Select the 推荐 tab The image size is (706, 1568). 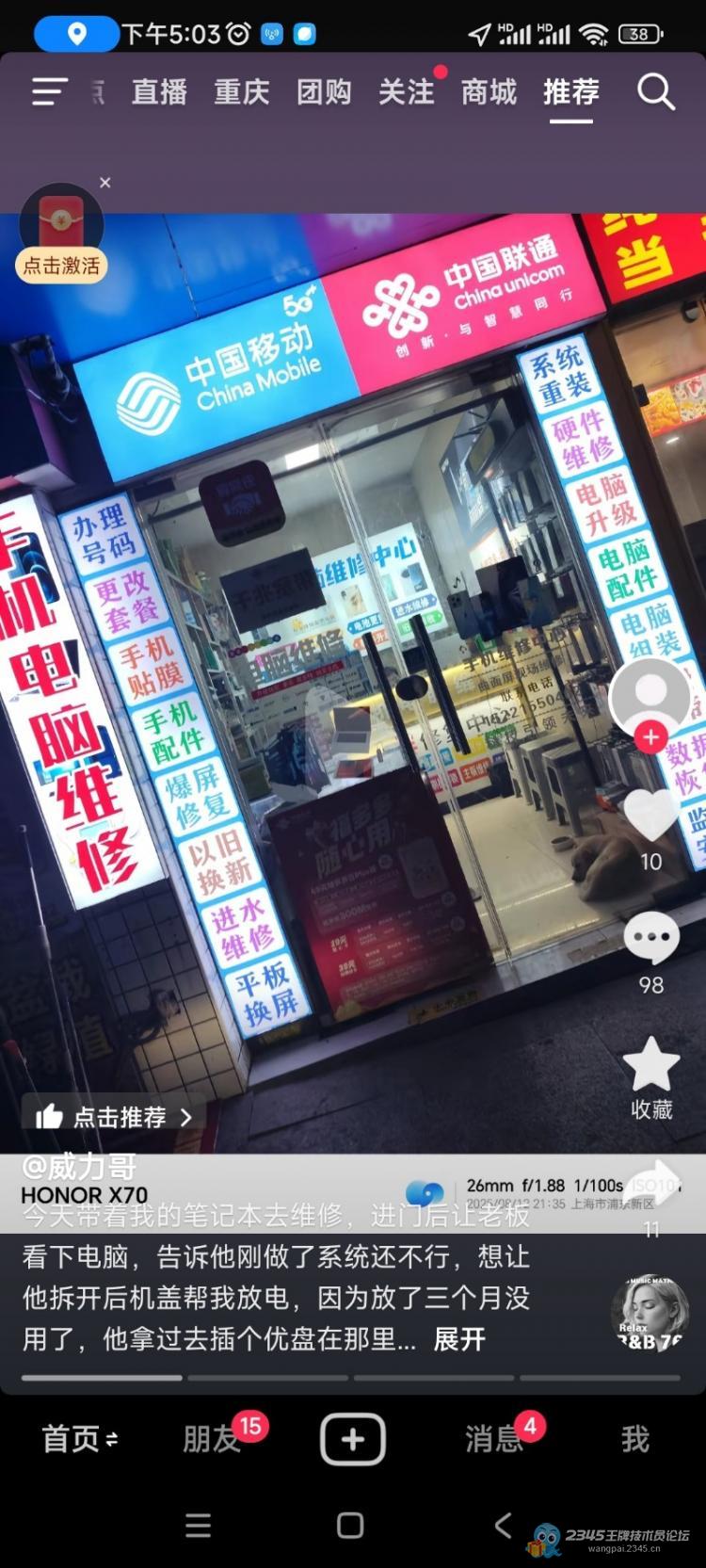[570, 91]
